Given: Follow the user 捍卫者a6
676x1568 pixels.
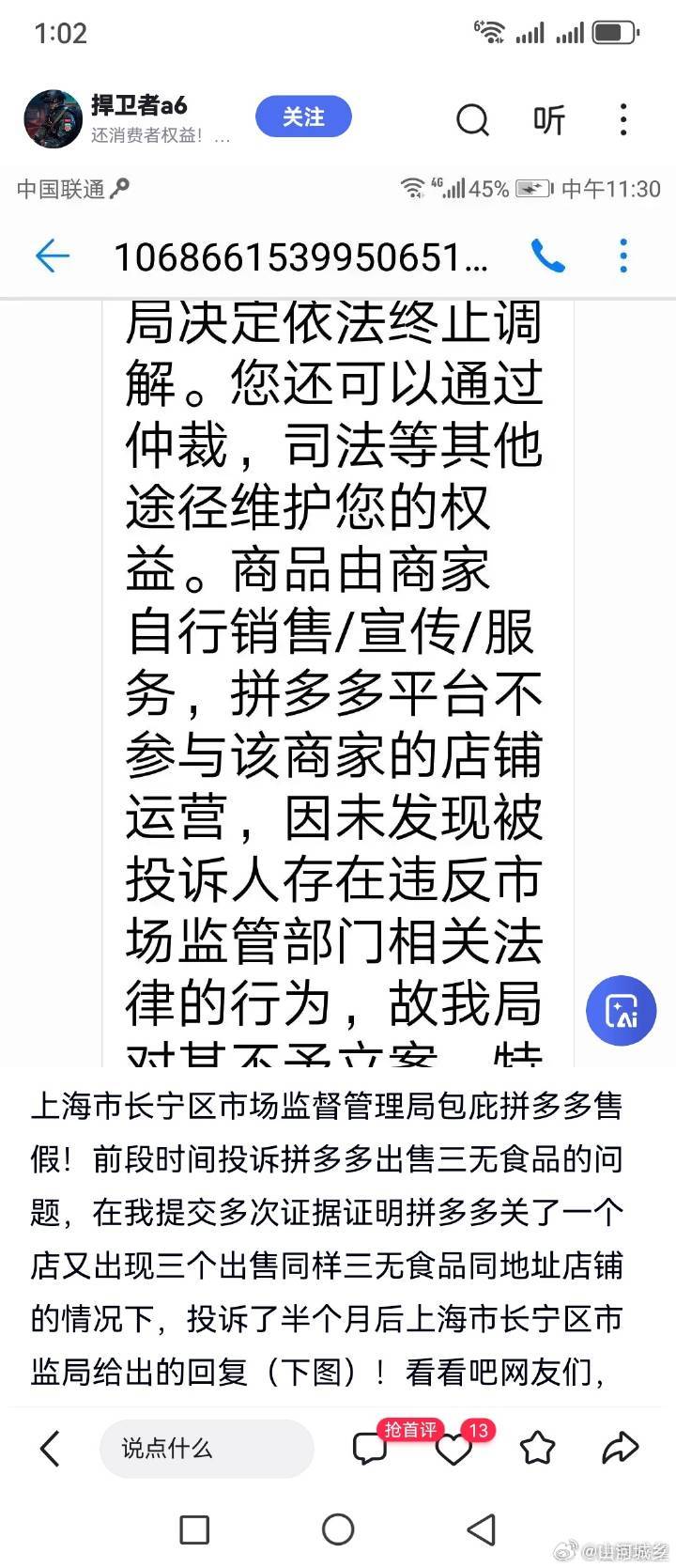Looking at the screenshot, I should (303, 118).
